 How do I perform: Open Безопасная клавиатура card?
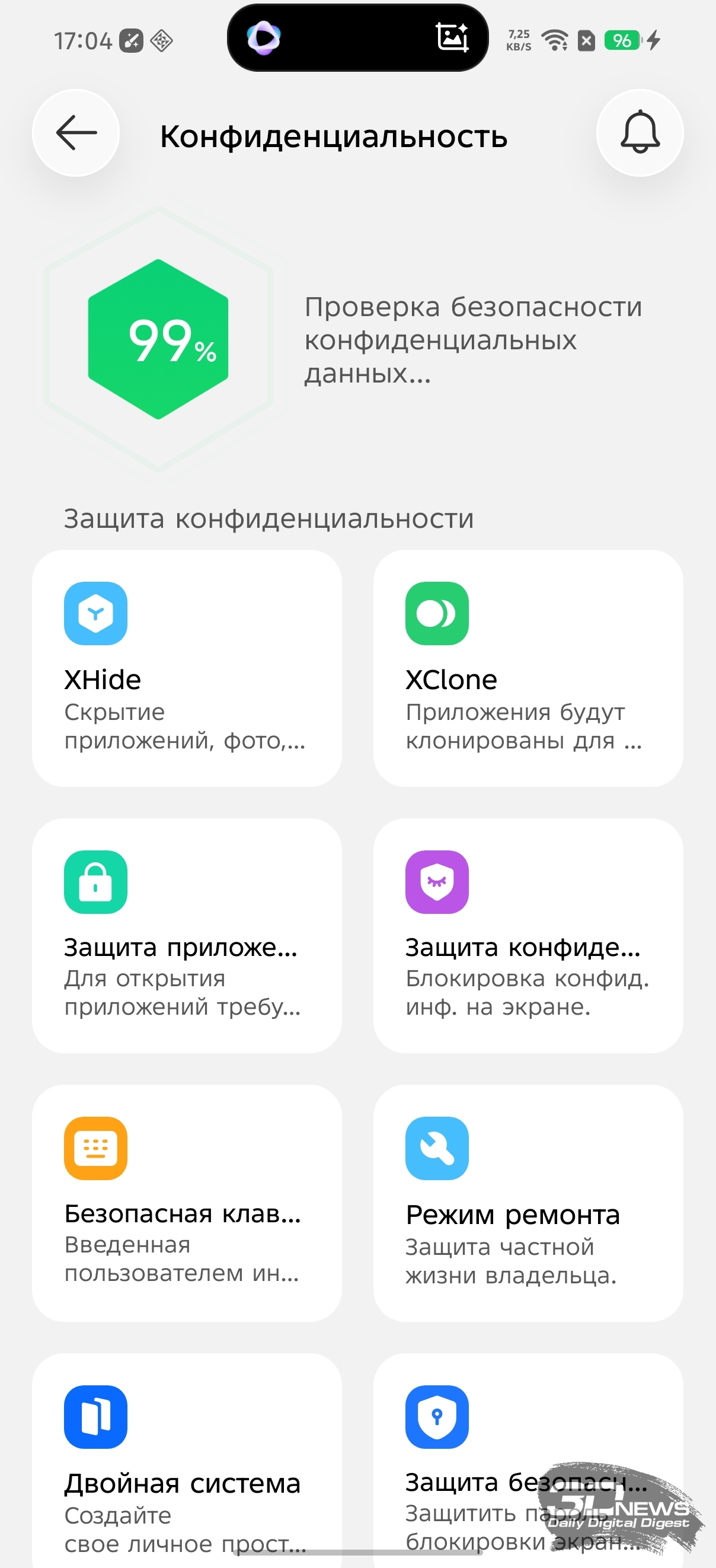(x=186, y=1202)
